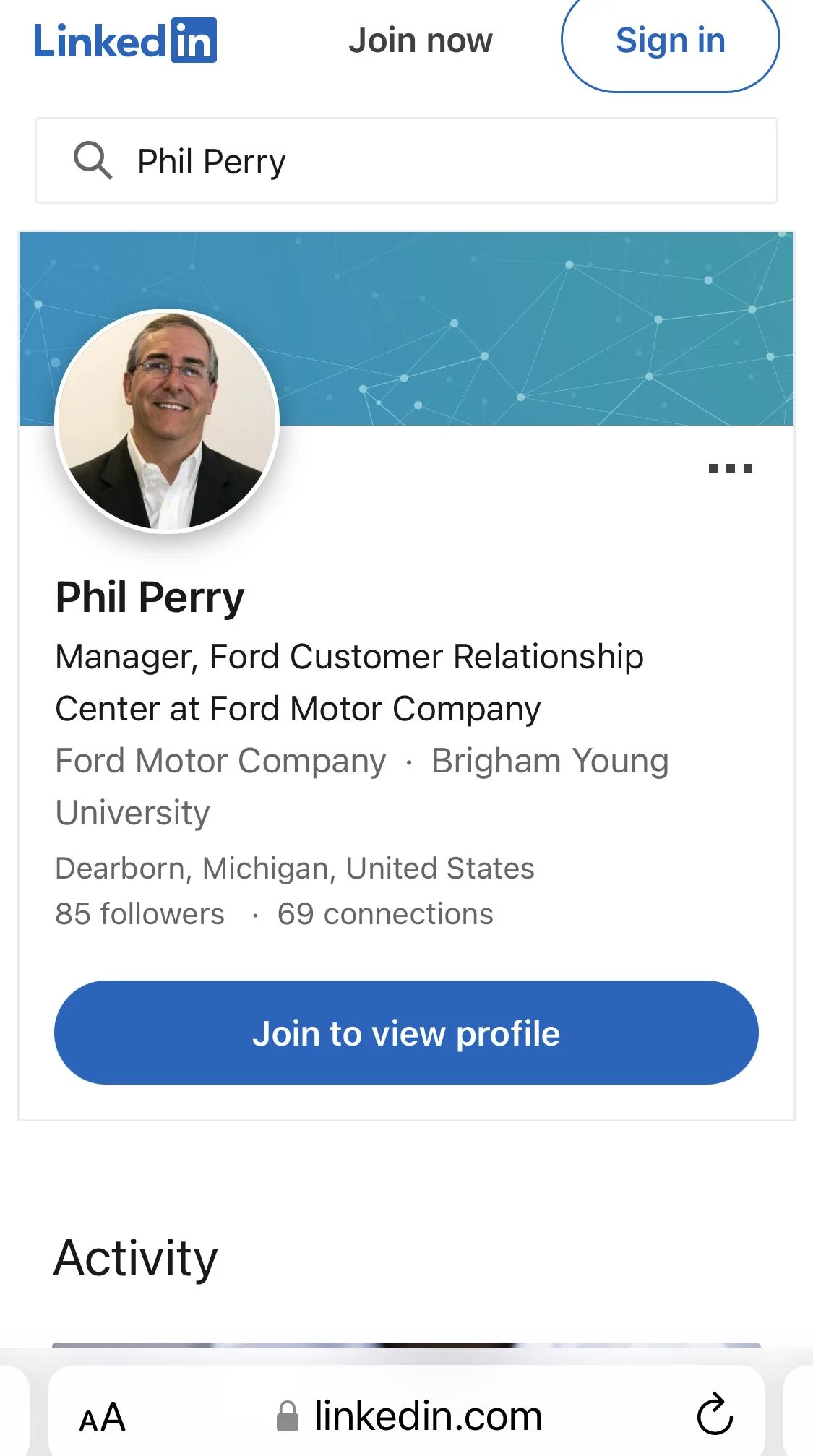Open the AA reader settings menu
Viewport: 813px width, 1456px height.
(x=103, y=1417)
